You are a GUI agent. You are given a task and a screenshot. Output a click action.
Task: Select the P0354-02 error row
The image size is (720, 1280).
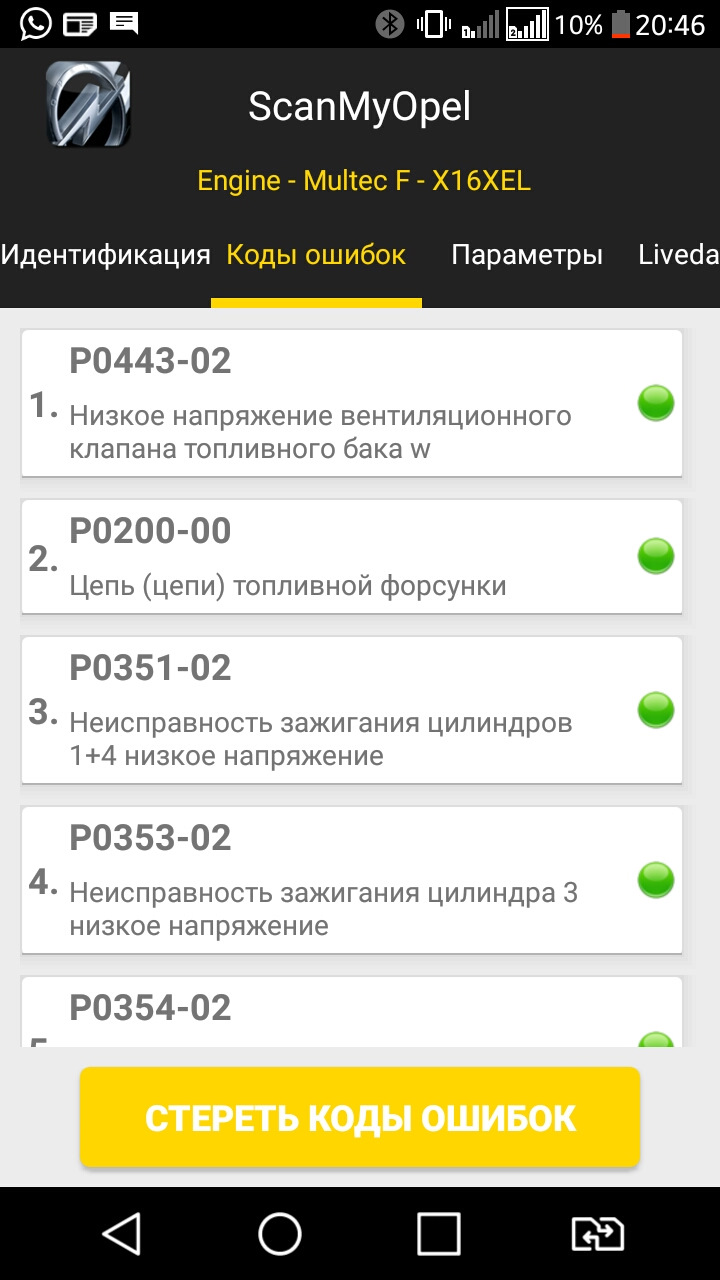[352, 1012]
